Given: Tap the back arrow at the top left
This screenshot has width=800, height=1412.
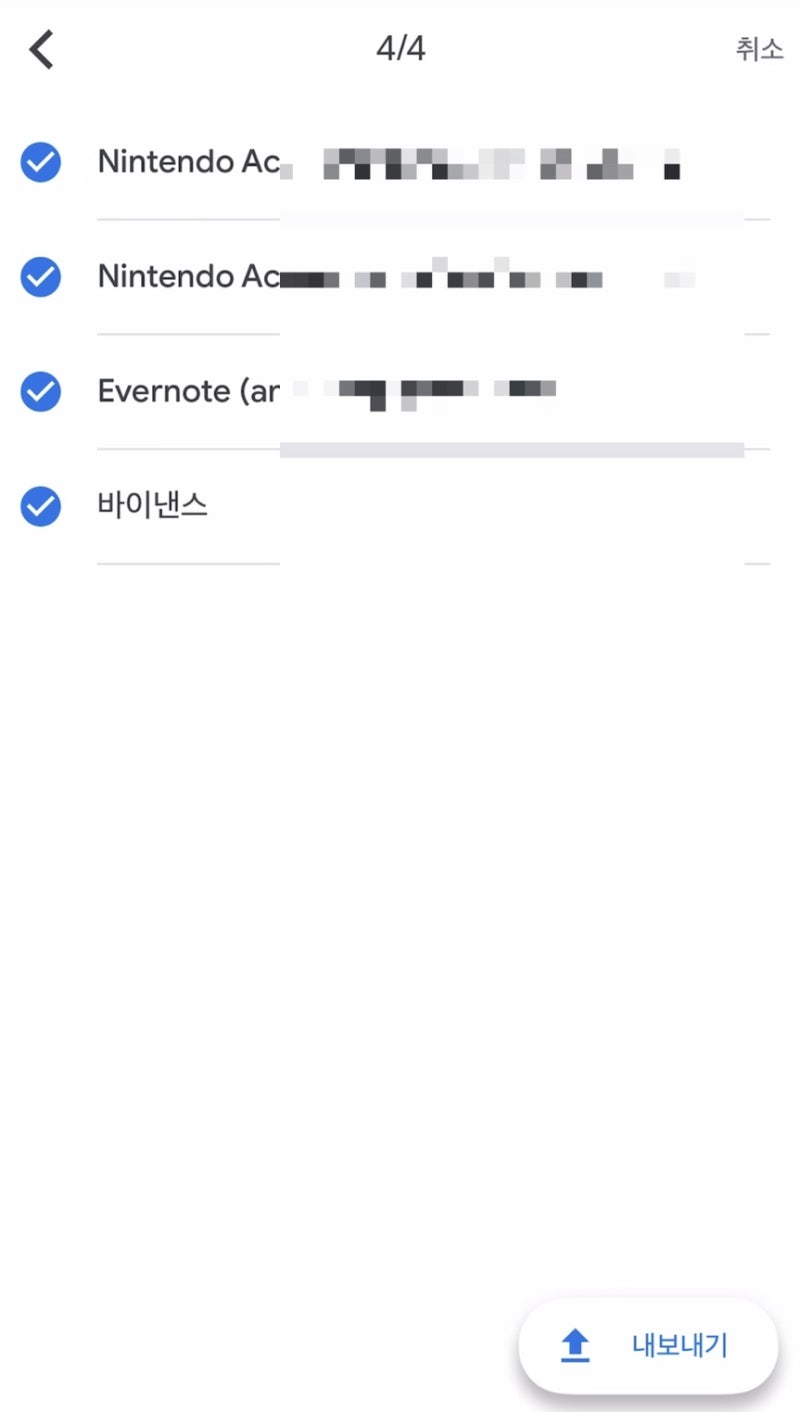Looking at the screenshot, I should click(x=40, y=48).
